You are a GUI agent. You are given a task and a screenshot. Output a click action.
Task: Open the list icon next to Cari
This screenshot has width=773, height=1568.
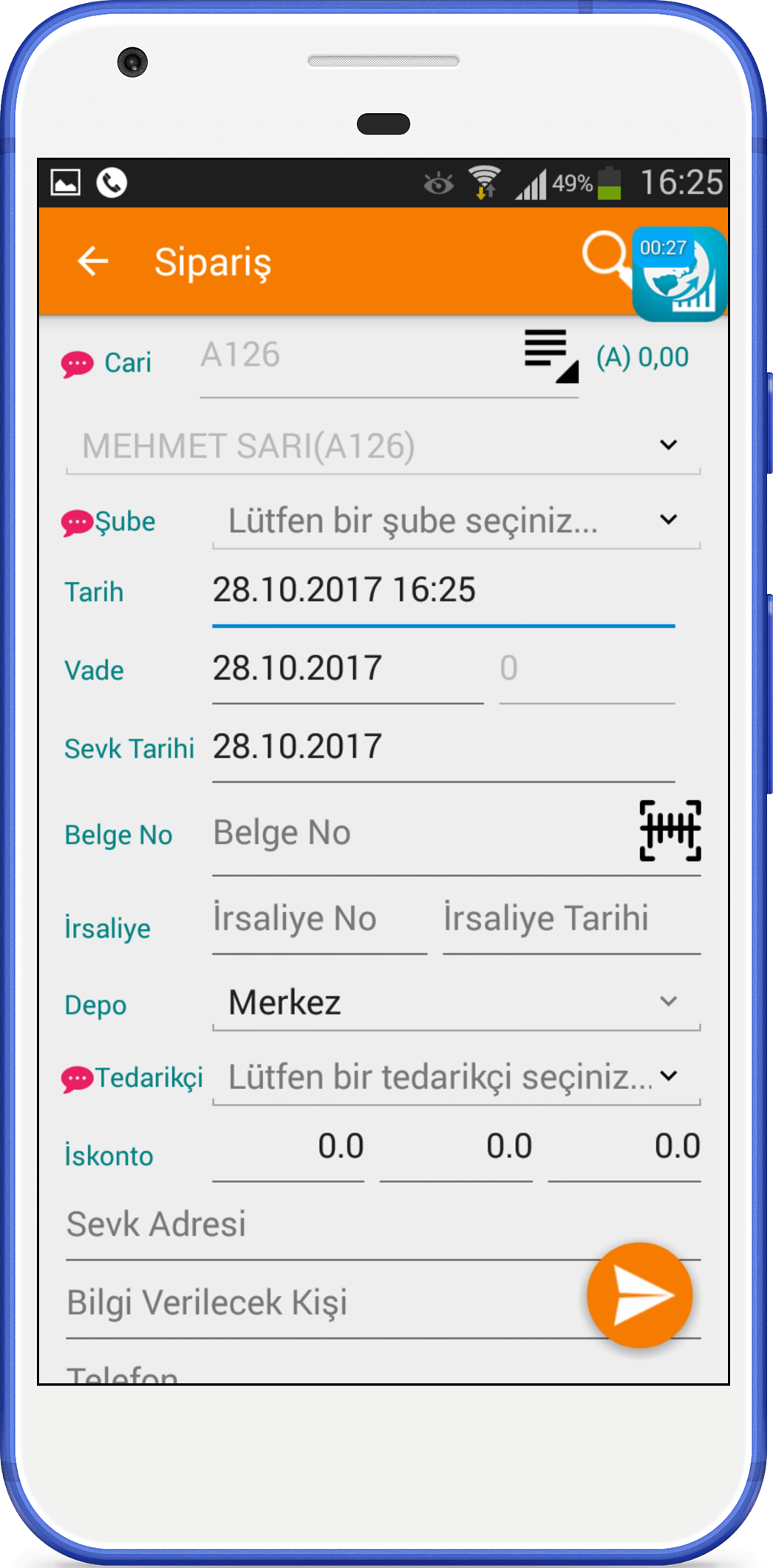pyautogui.click(x=551, y=356)
